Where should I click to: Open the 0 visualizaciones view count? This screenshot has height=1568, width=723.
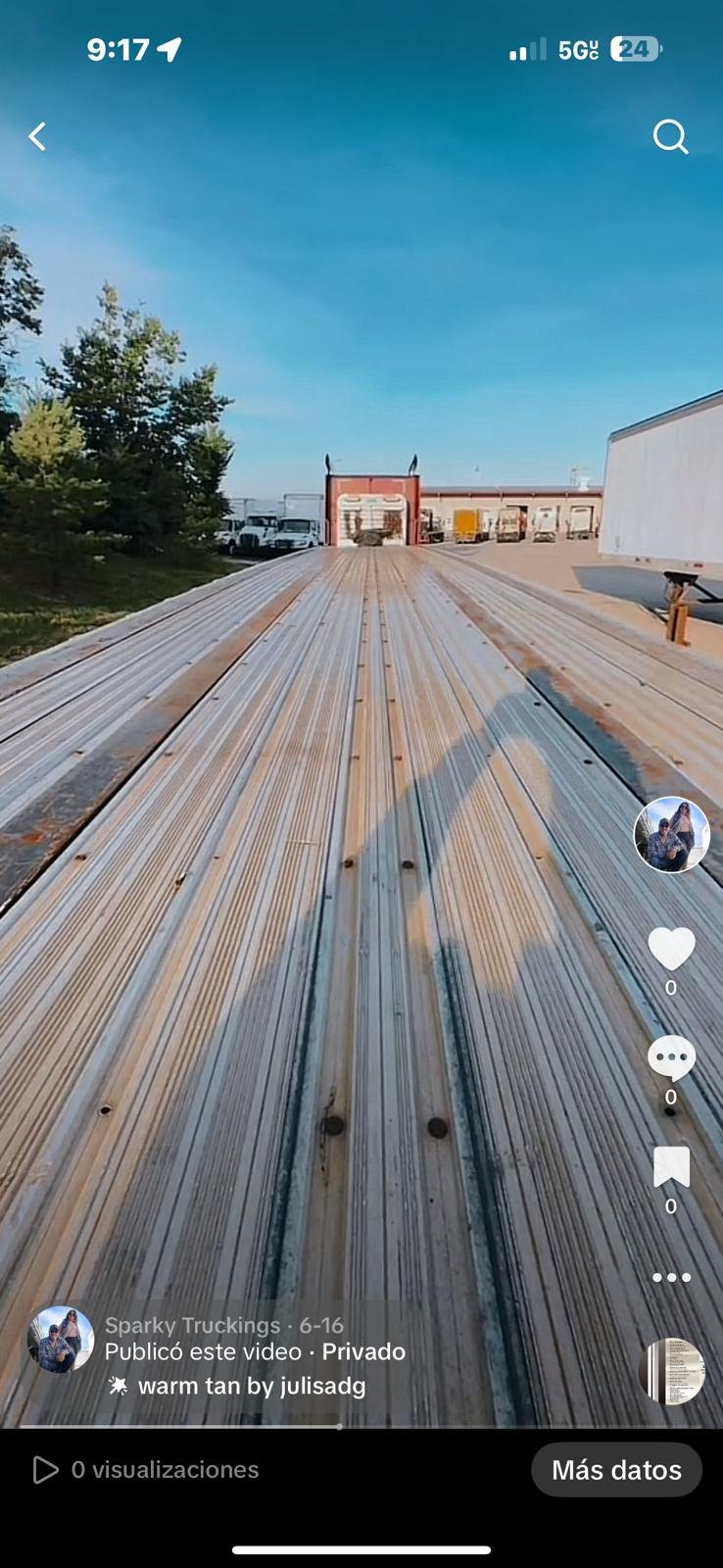[147, 1469]
